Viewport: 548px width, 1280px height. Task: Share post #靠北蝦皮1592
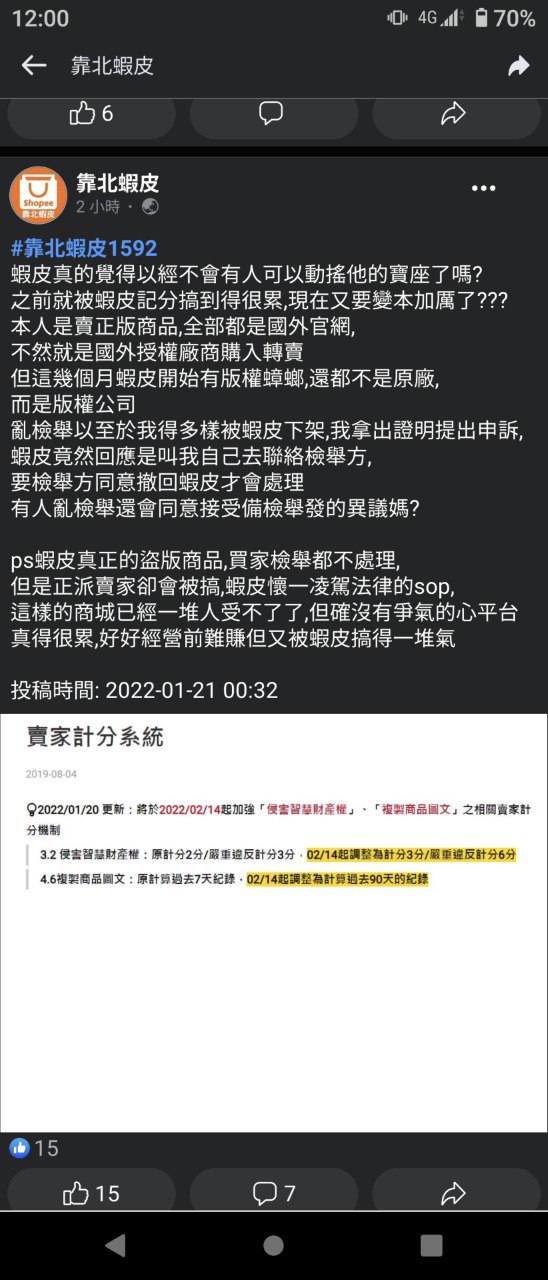click(x=454, y=1193)
